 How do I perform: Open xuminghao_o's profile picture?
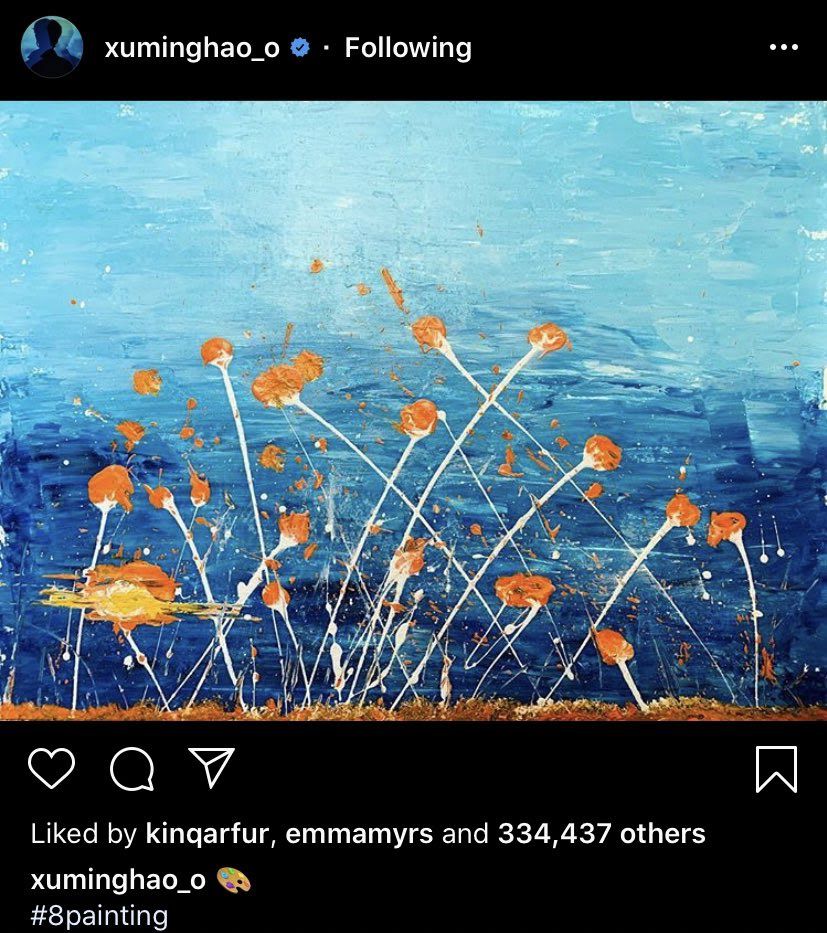click(51, 47)
